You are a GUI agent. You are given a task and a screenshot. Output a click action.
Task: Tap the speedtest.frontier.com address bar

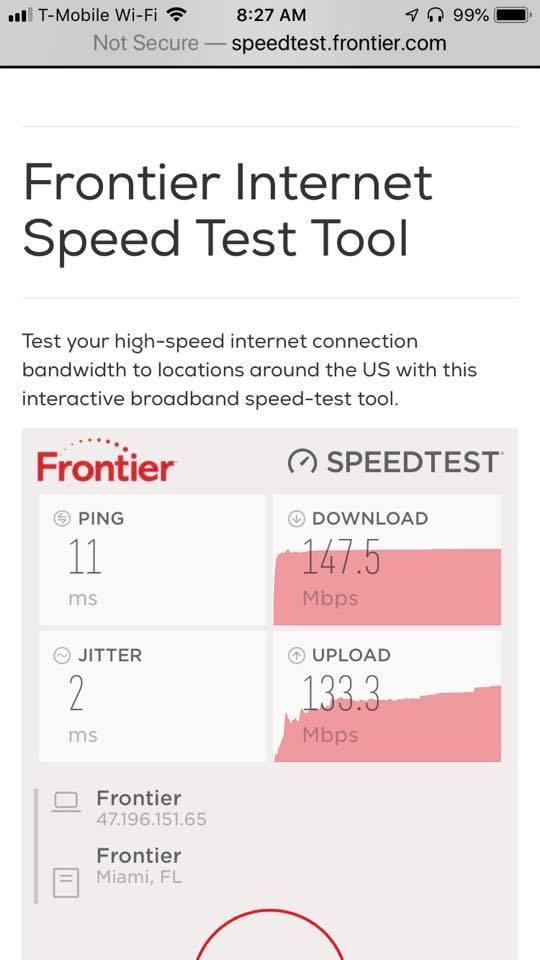coord(270,43)
